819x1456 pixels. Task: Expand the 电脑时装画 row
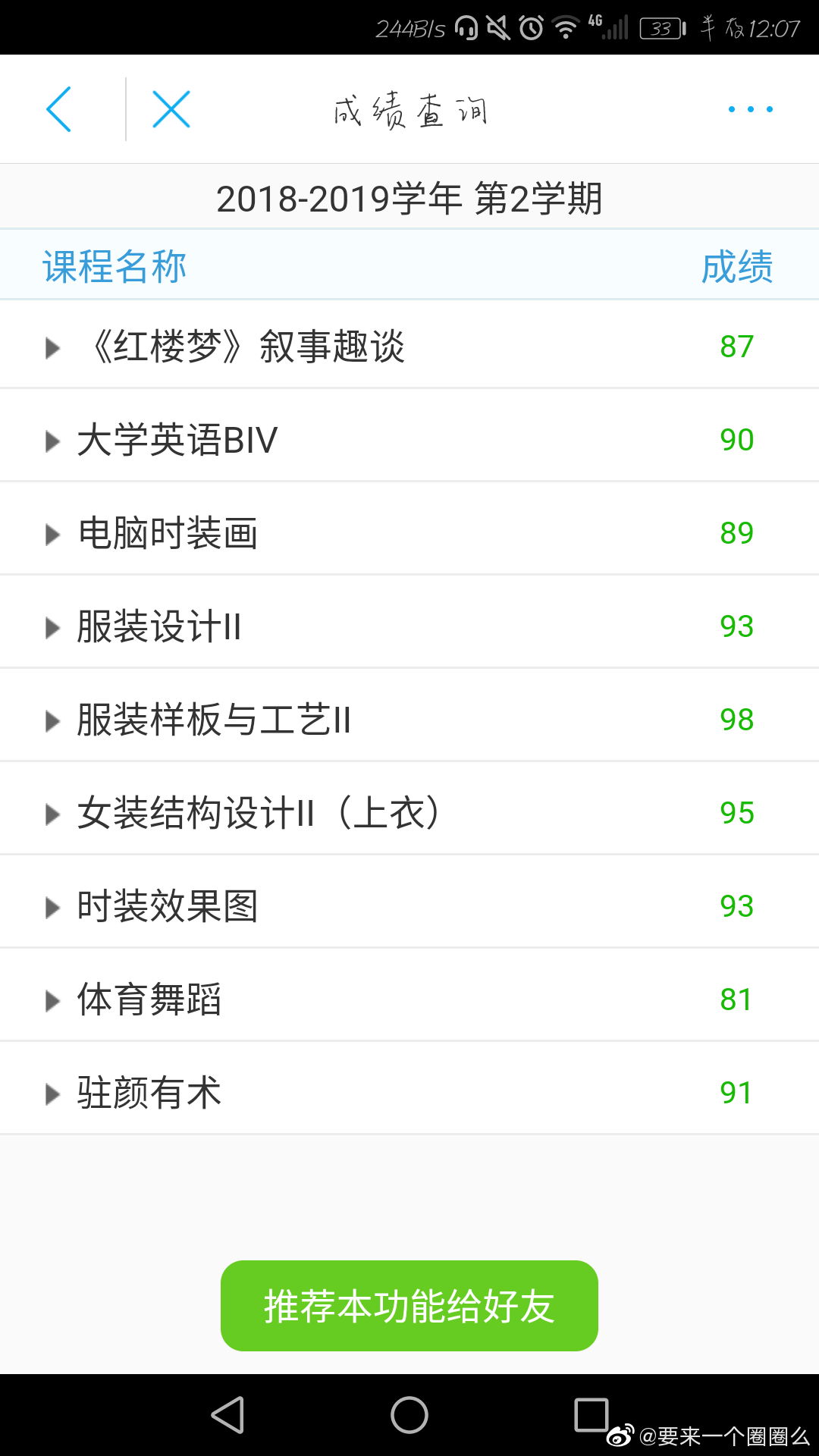pyautogui.click(x=409, y=533)
